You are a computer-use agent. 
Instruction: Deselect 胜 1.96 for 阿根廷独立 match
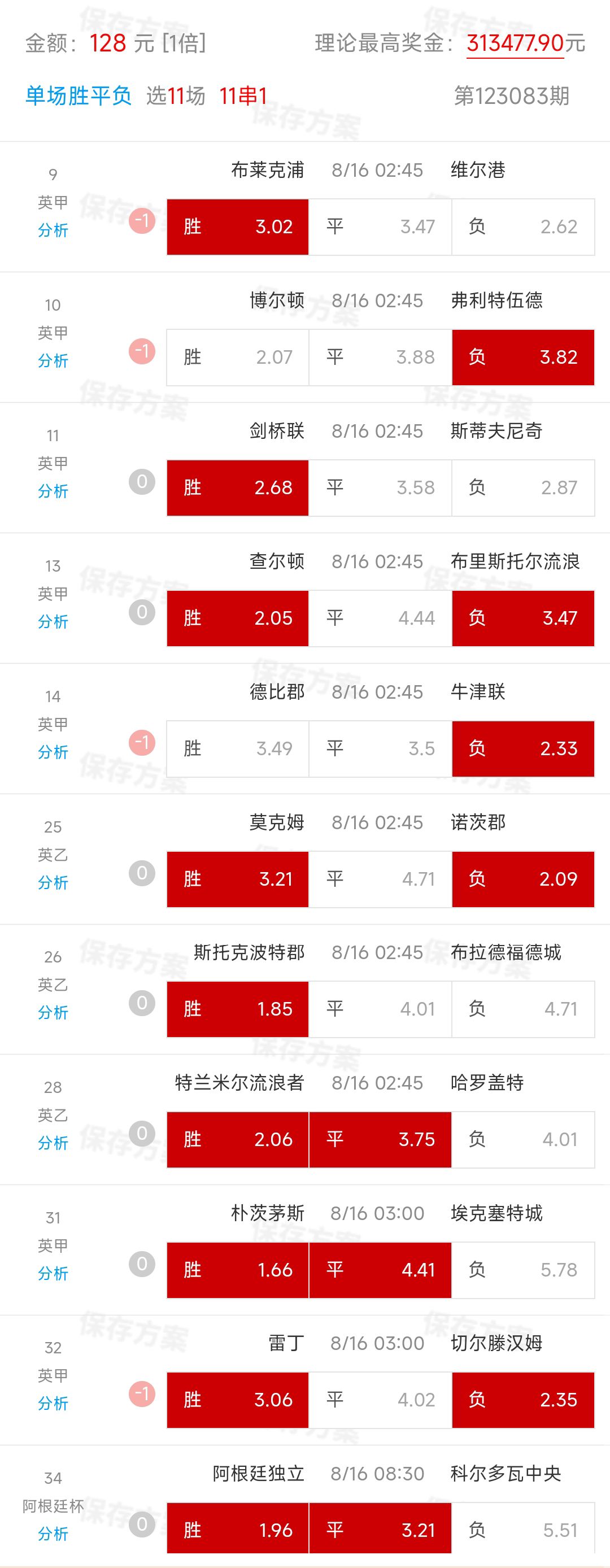[x=237, y=1530]
